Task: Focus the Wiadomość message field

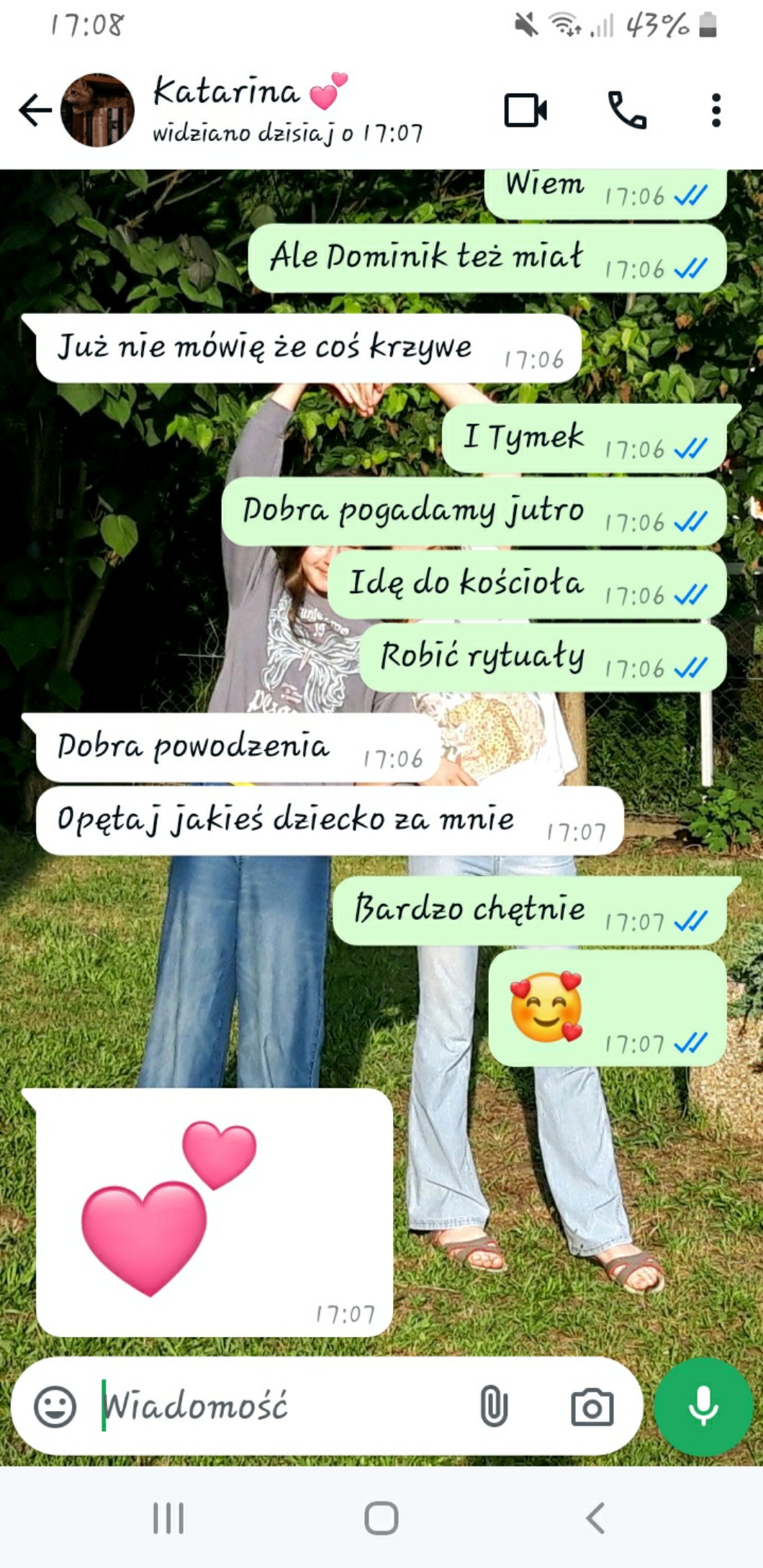Action: 274,1406
